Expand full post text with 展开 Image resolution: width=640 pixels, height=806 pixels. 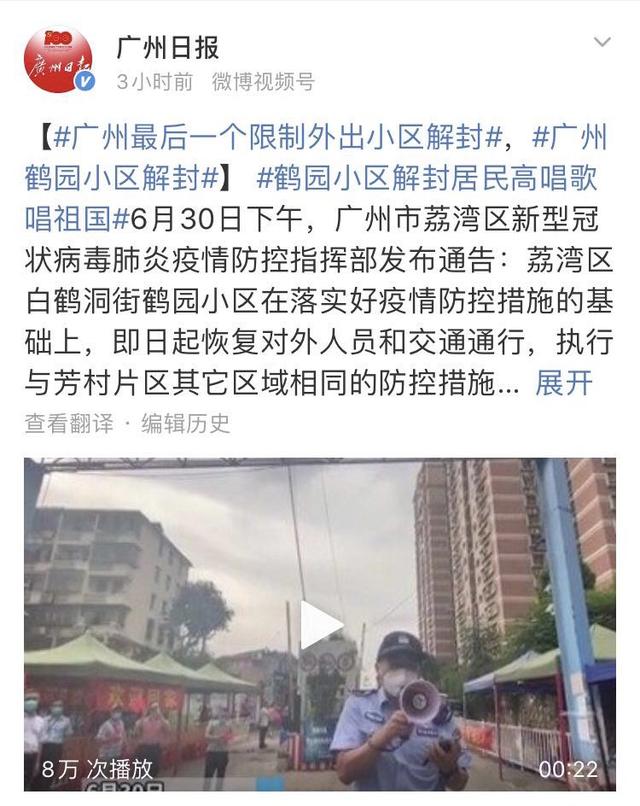tap(564, 382)
